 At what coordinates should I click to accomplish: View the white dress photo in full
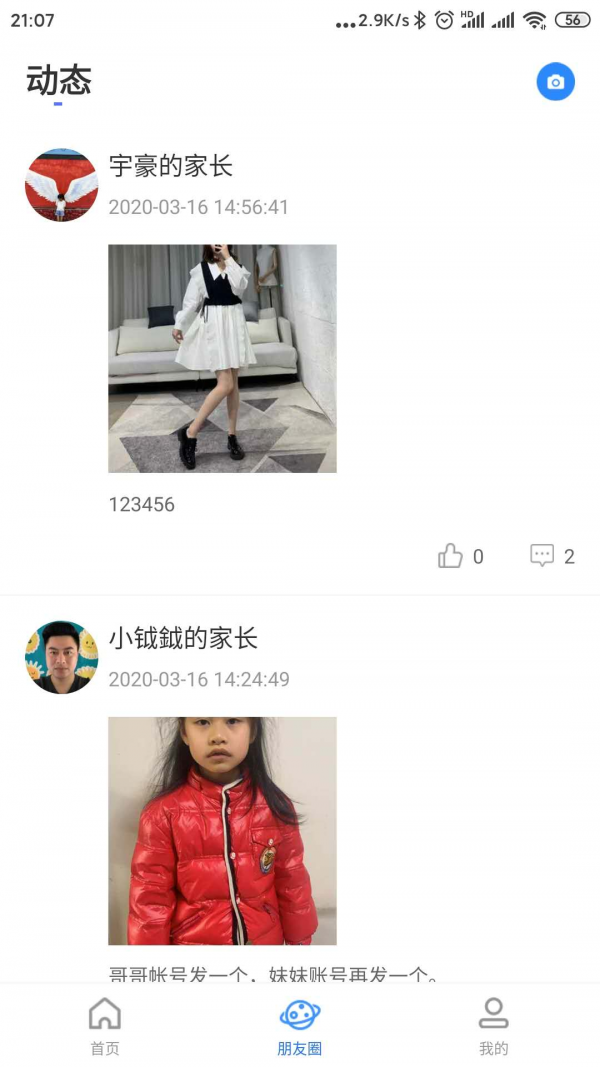pos(222,358)
